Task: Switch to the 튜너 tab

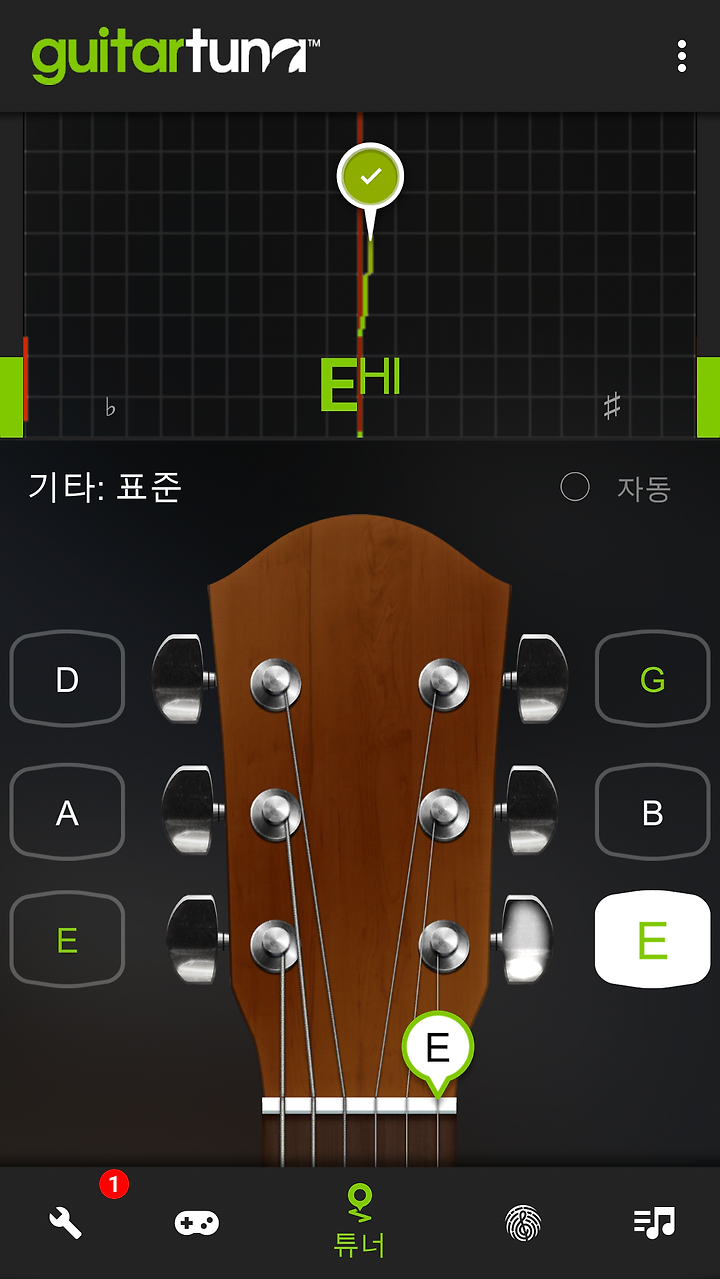Action: tap(359, 1221)
